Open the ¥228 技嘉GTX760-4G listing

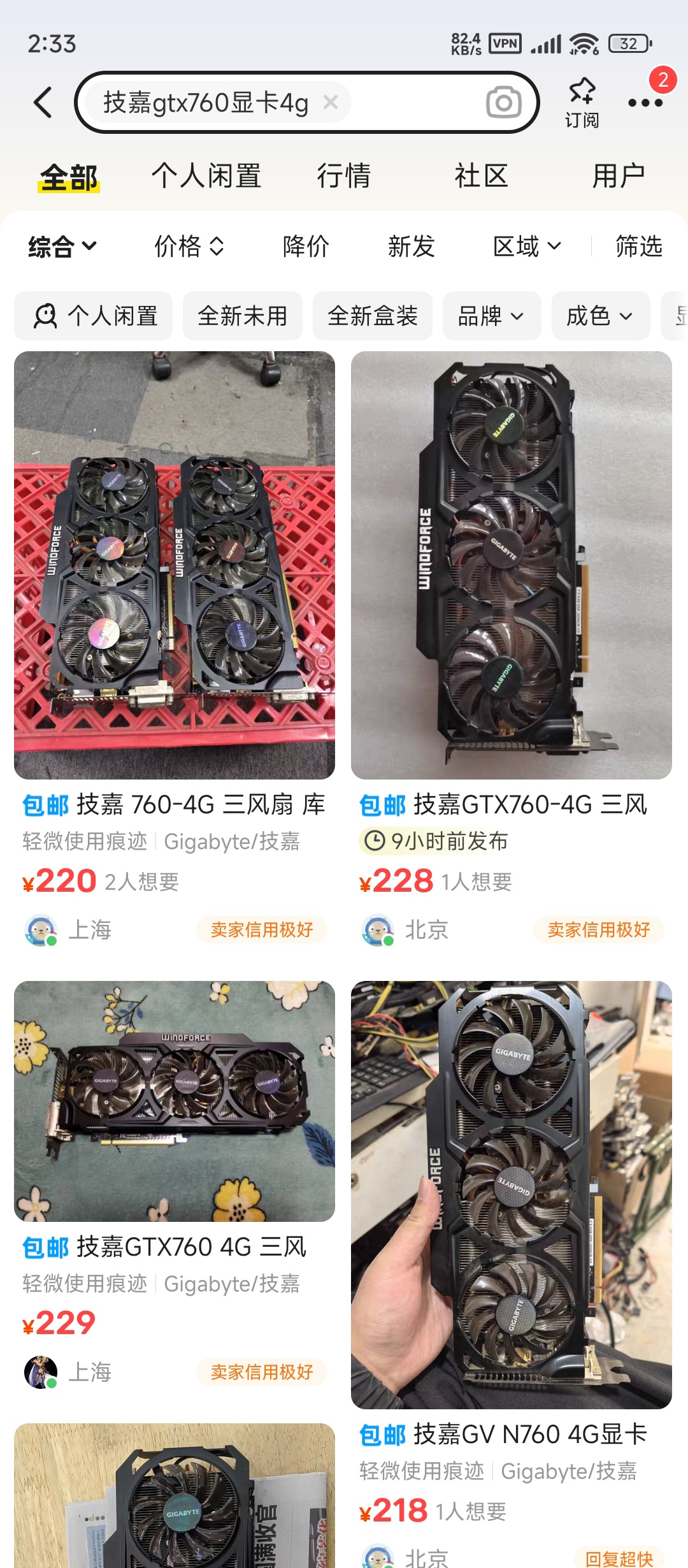coord(511,804)
